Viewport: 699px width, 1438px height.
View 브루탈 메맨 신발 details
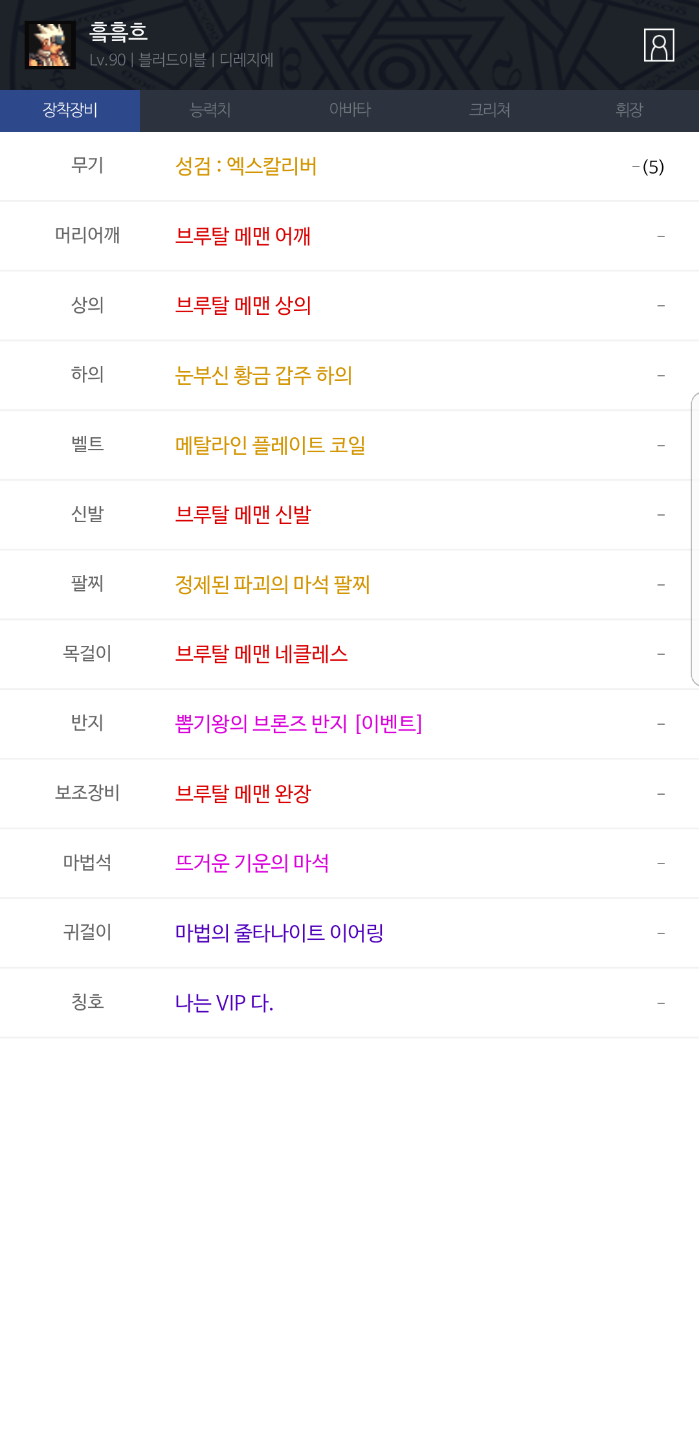click(243, 515)
